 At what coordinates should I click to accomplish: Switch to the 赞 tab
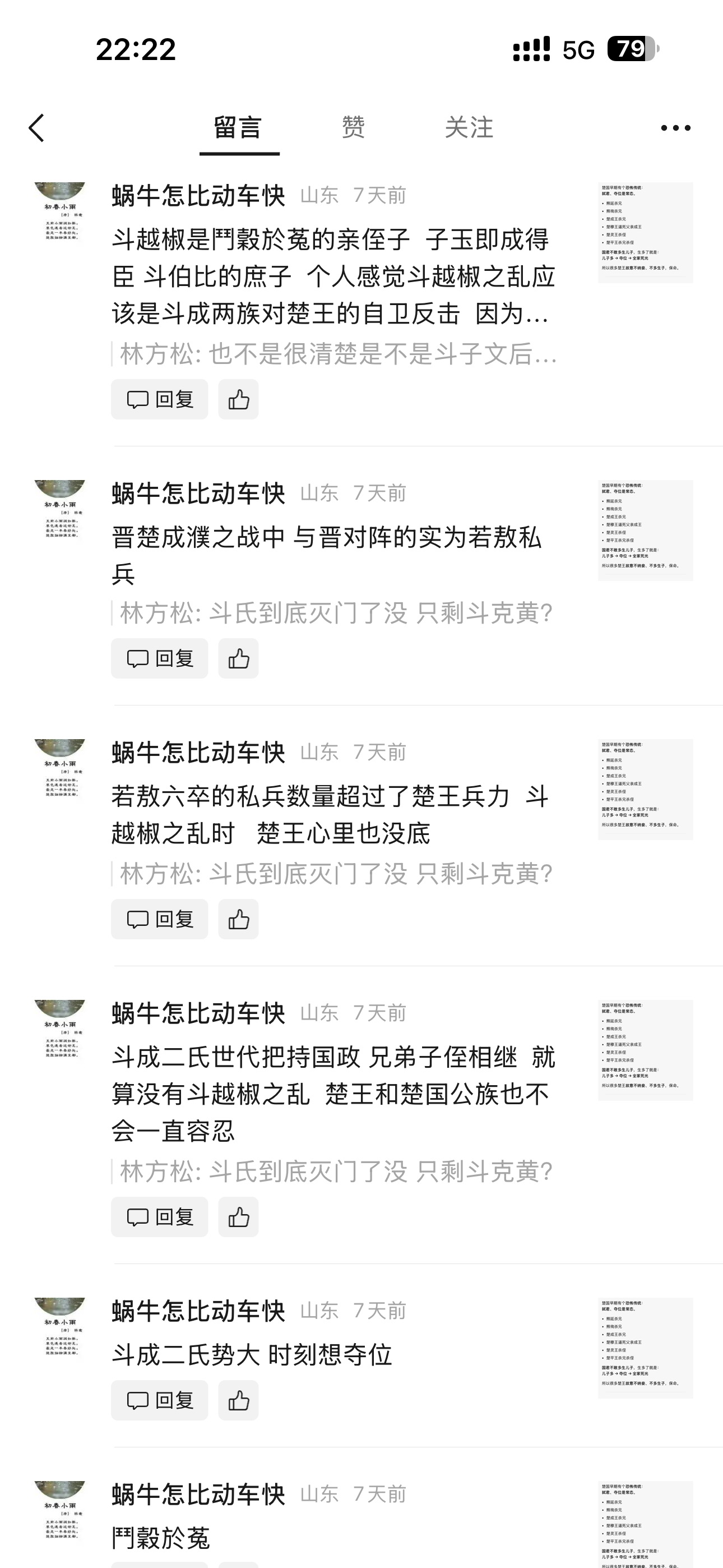(353, 128)
